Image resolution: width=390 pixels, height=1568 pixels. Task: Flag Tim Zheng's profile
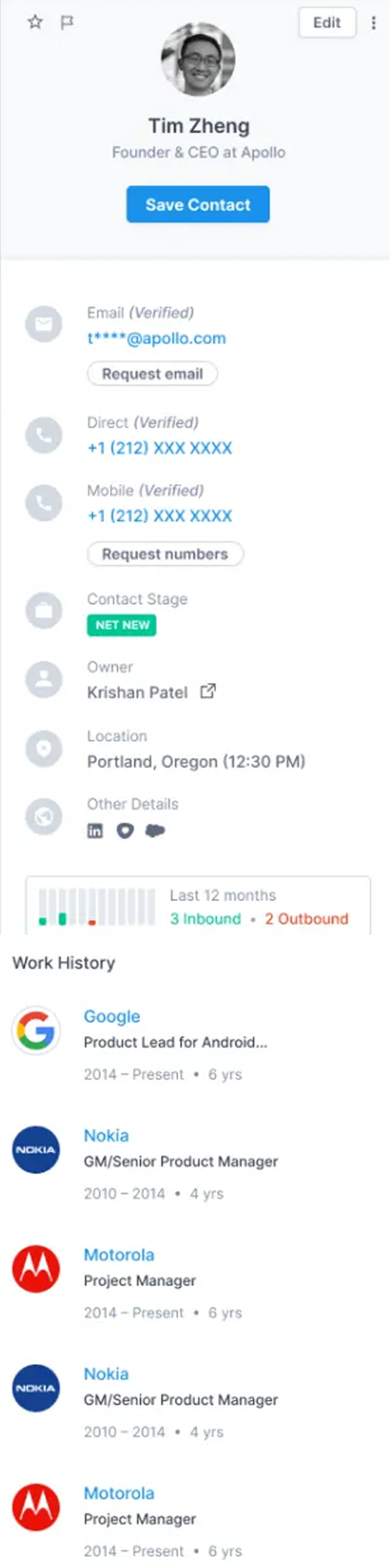click(67, 22)
